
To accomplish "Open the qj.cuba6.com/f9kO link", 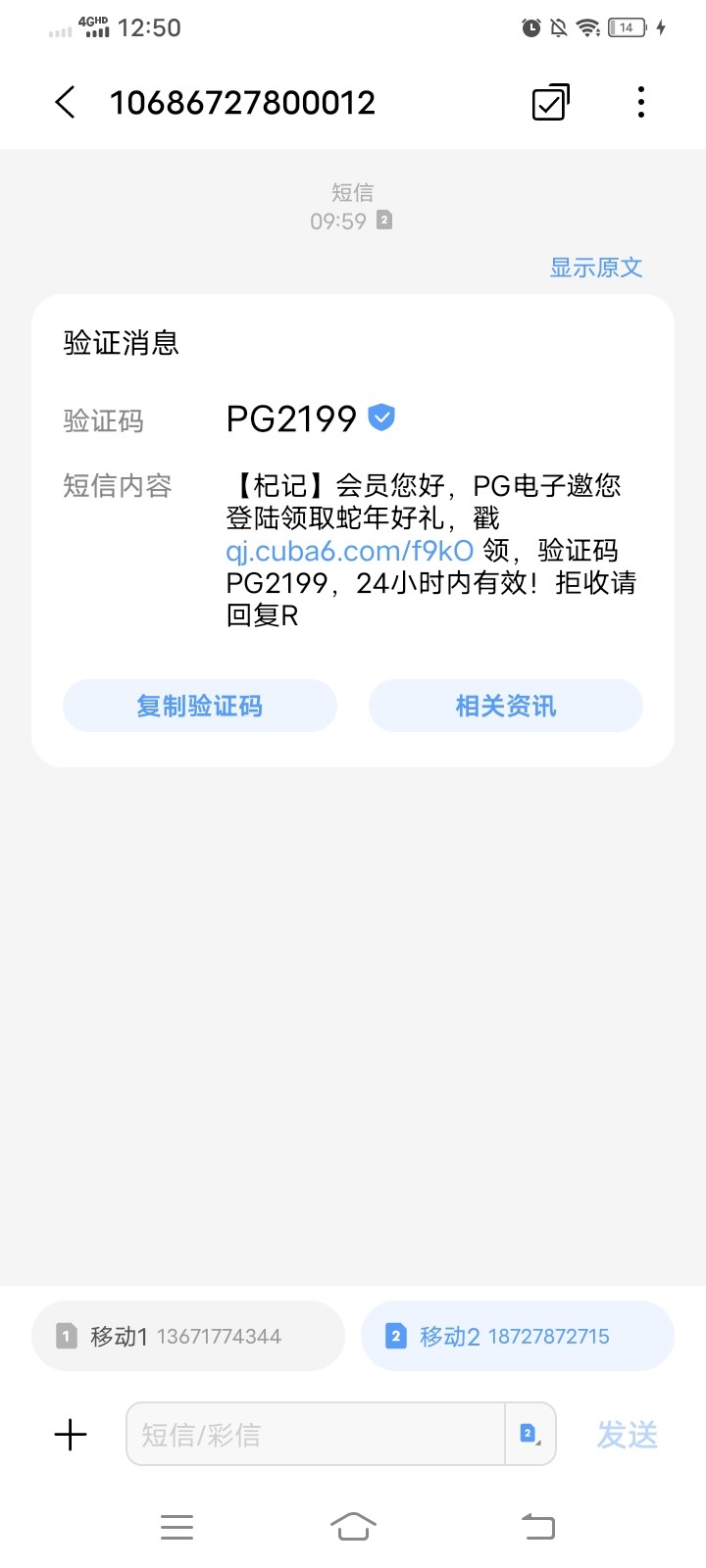I will tap(350, 551).
